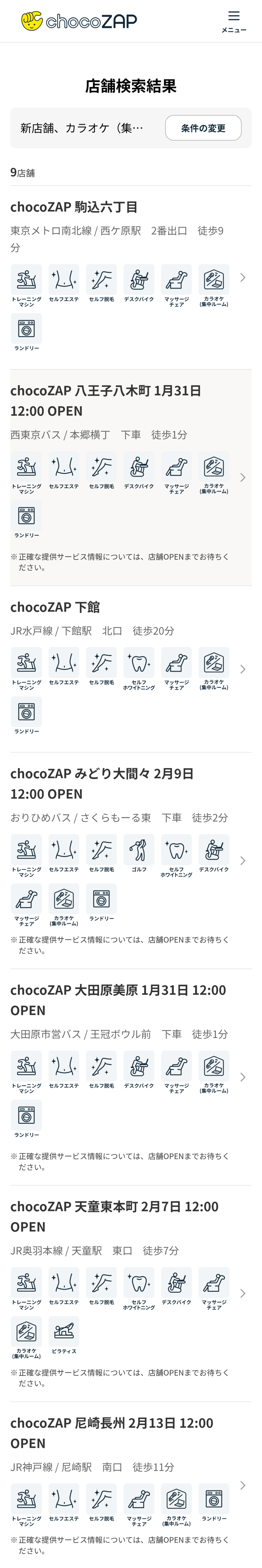Screen dimensions: 262x1568
Task: Tap the 条件の変更 button
Action: click(203, 128)
